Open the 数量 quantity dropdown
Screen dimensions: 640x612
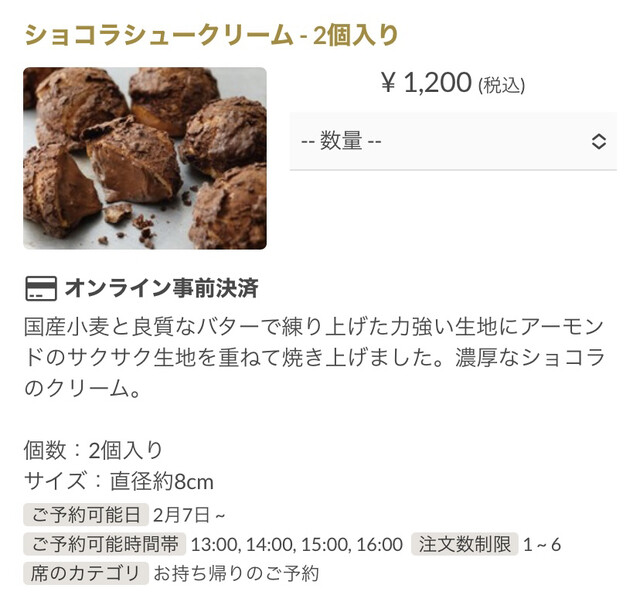tap(453, 141)
